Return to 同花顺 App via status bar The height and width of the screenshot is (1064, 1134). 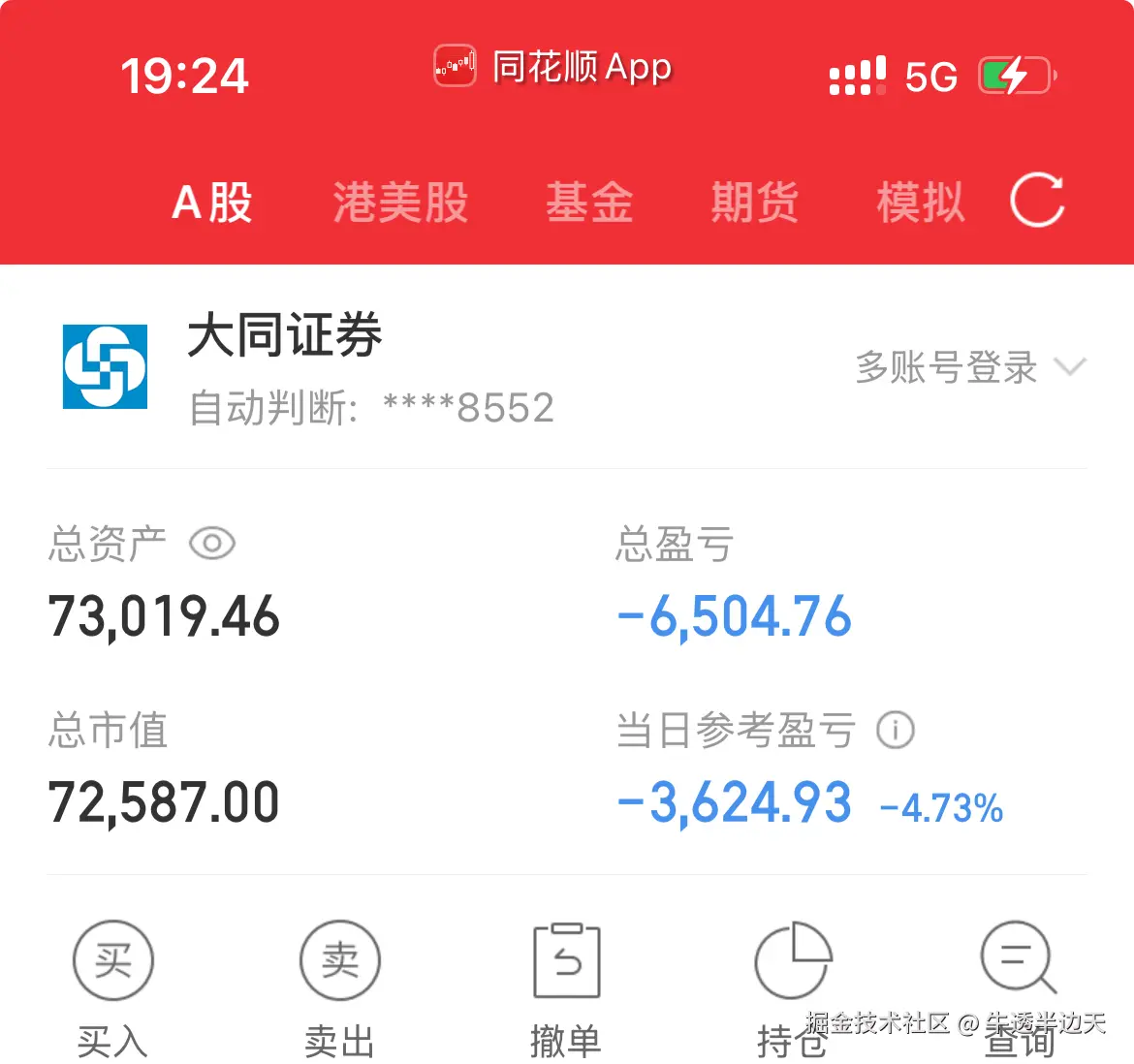[x=553, y=67]
